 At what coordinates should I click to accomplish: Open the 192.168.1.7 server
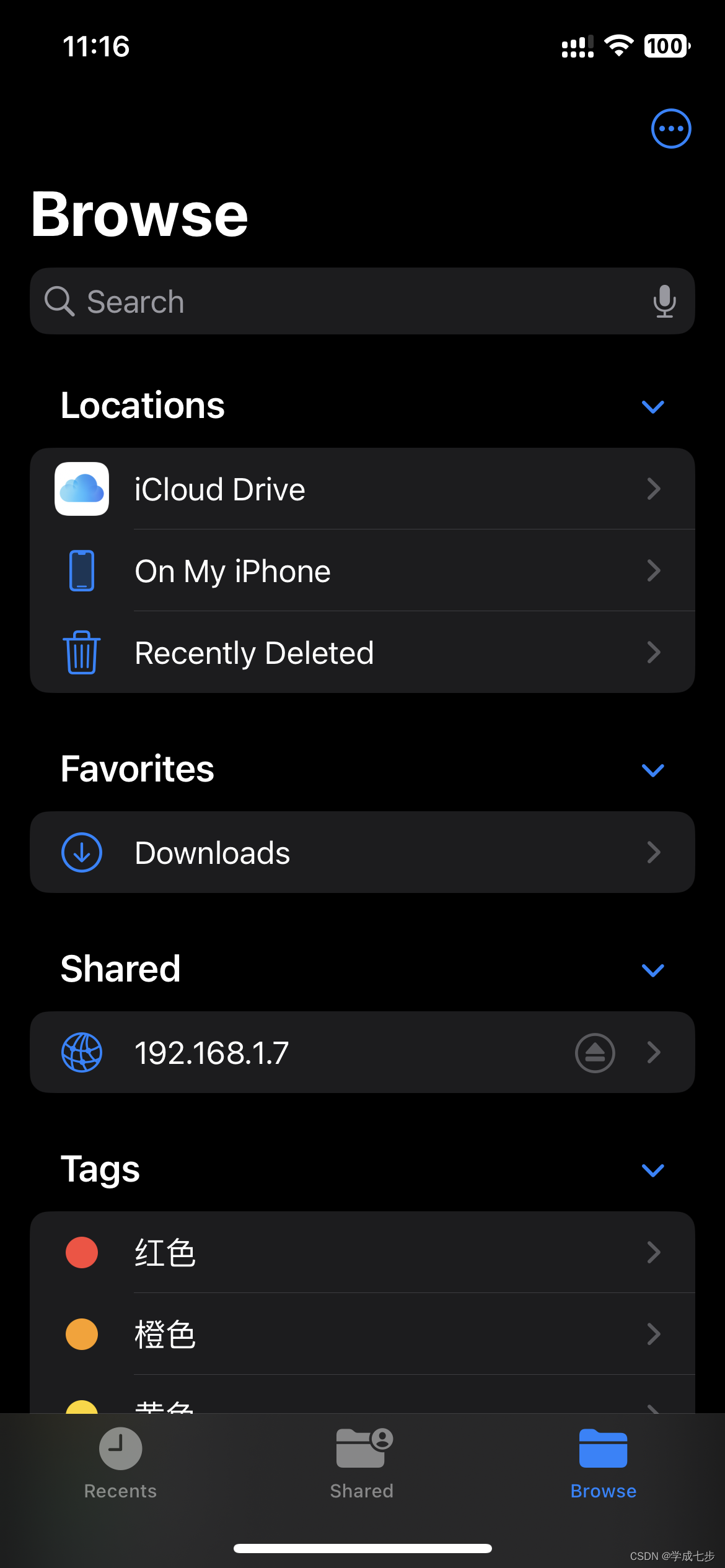310,1053
